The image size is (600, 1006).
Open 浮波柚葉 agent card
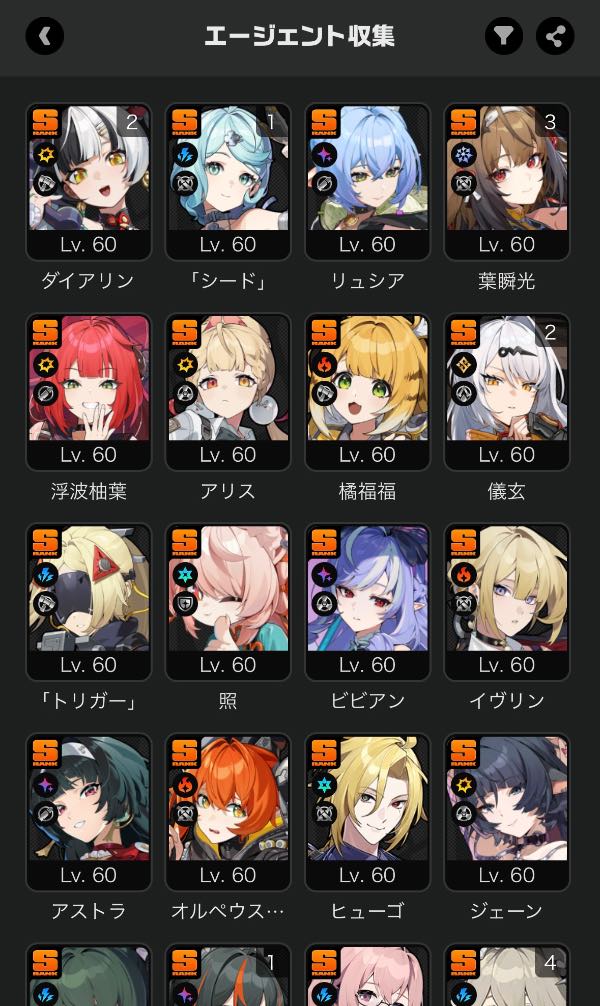[x=88, y=390]
